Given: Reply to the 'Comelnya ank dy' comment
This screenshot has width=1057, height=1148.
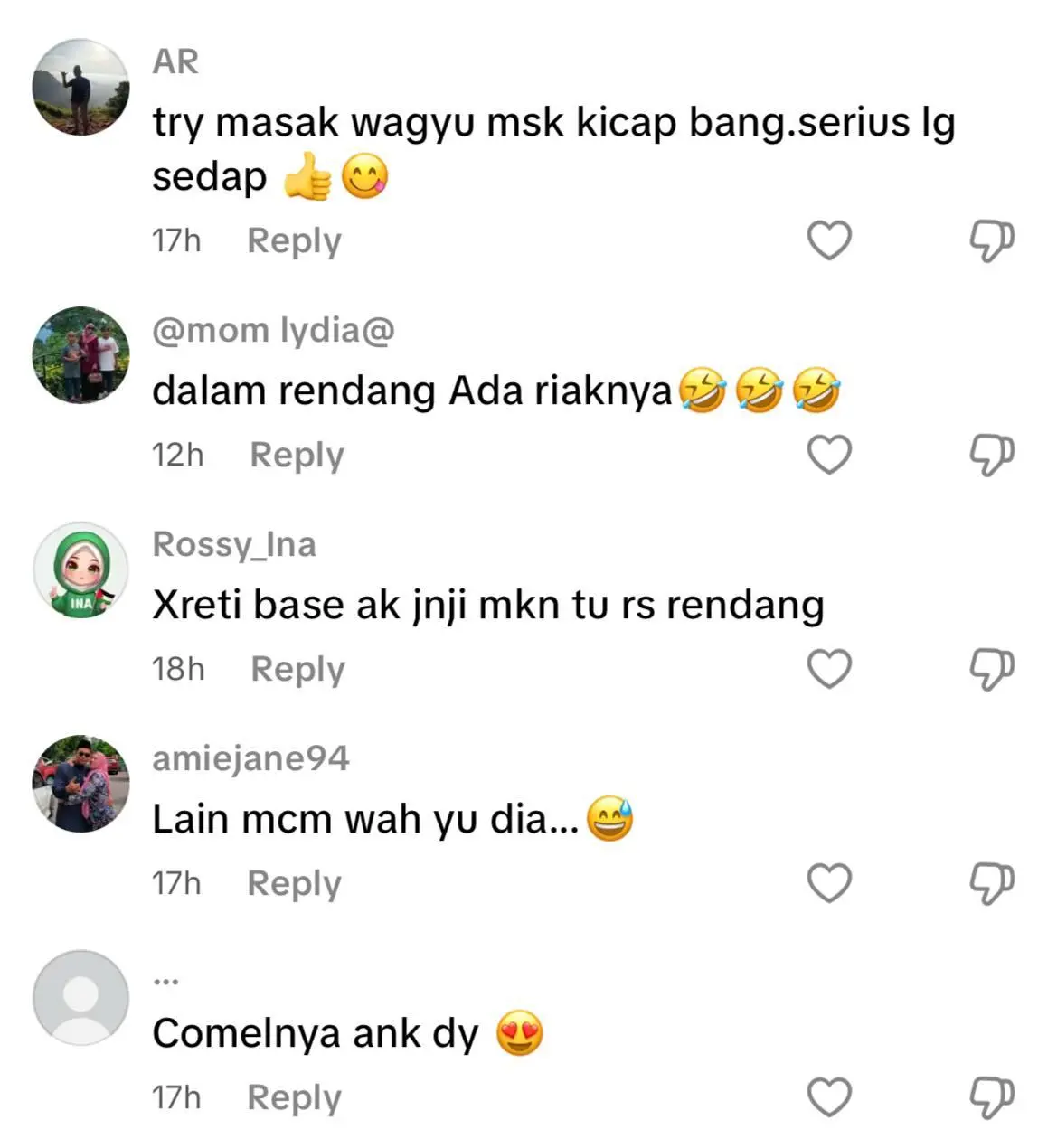Looking at the screenshot, I should coord(294,1097).
